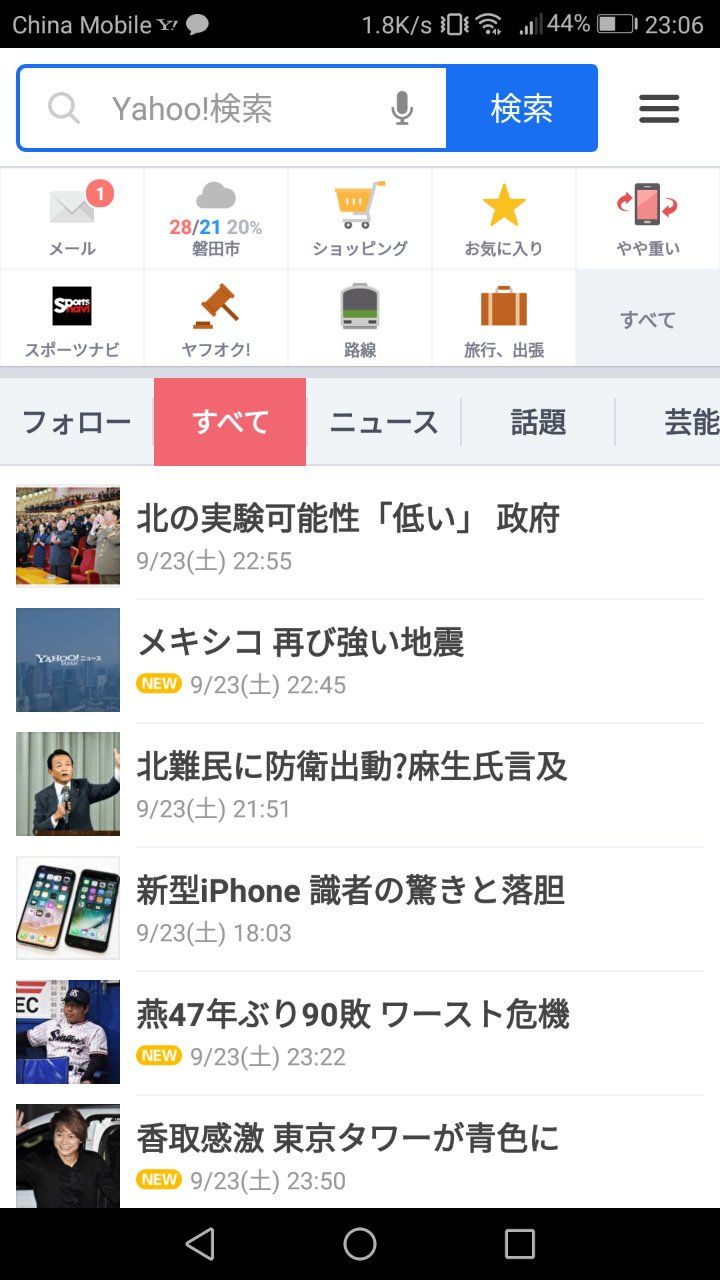Open 路線 train routes

360,319
